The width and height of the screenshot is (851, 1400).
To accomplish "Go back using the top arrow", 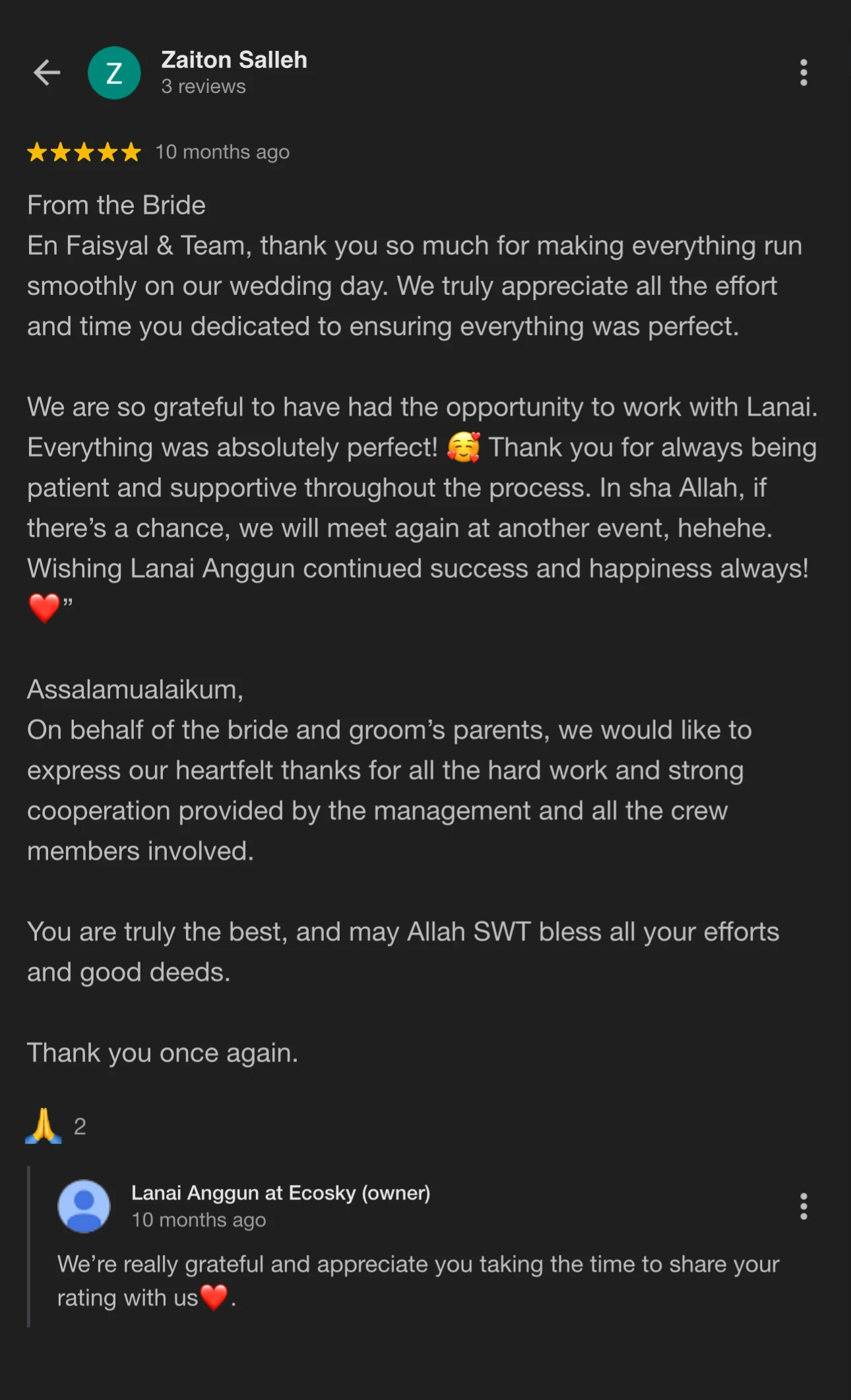I will tap(47, 73).
